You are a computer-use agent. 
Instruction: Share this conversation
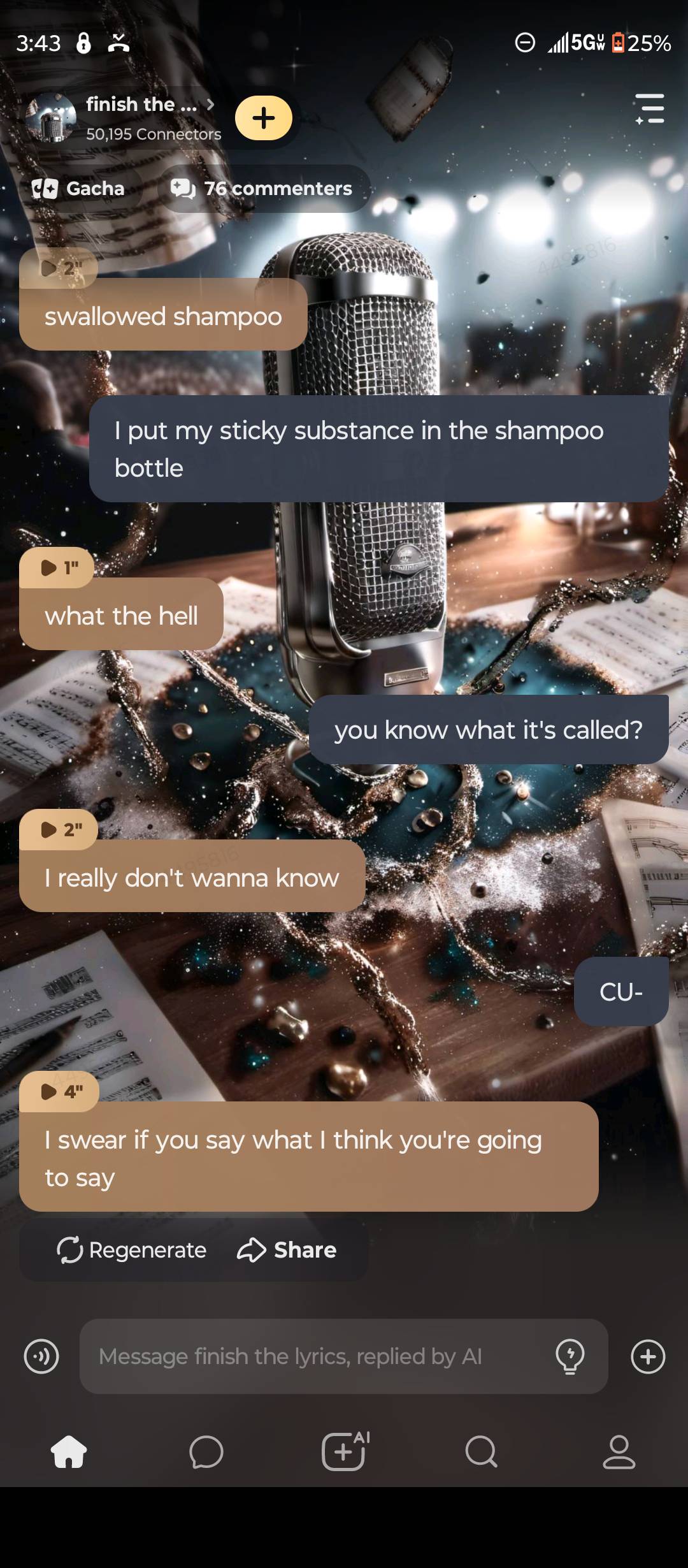(x=287, y=1250)
